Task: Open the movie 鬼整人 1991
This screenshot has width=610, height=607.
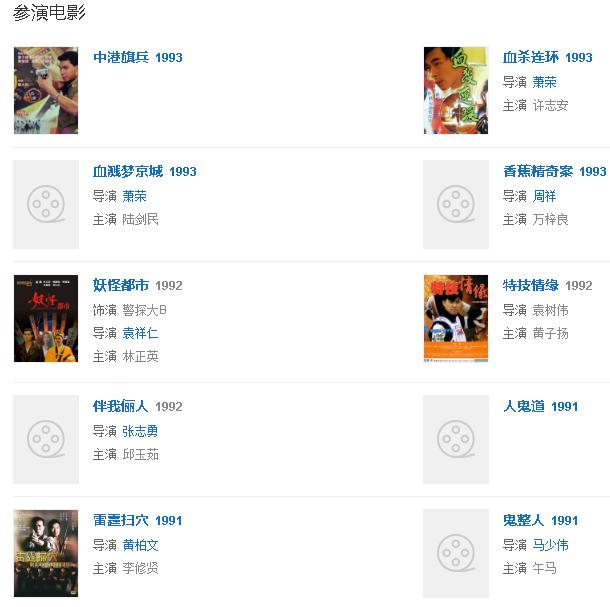Action: click(x=540, y=521)
